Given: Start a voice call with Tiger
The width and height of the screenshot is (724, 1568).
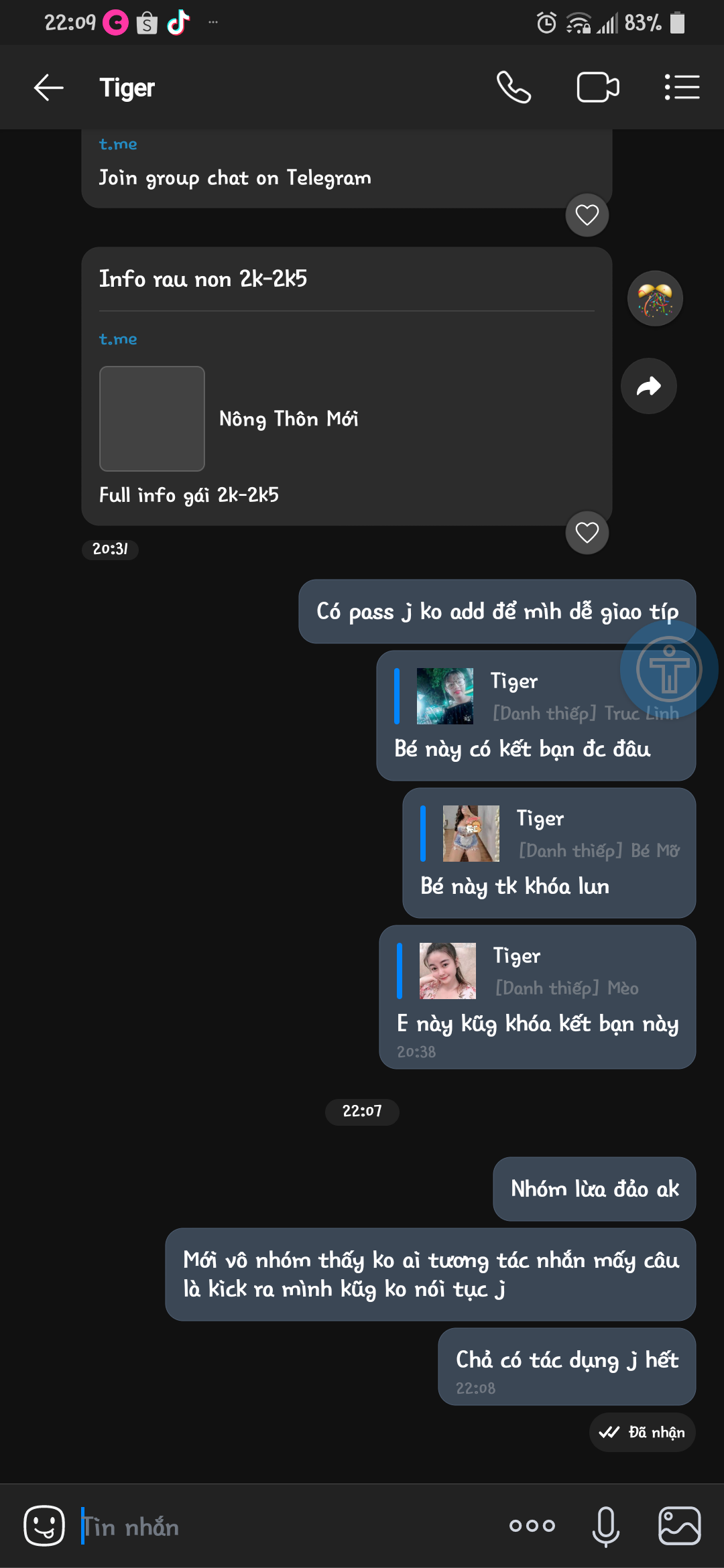Looking at the screenshot, I should pyautogui.click(x=514, y=88).
